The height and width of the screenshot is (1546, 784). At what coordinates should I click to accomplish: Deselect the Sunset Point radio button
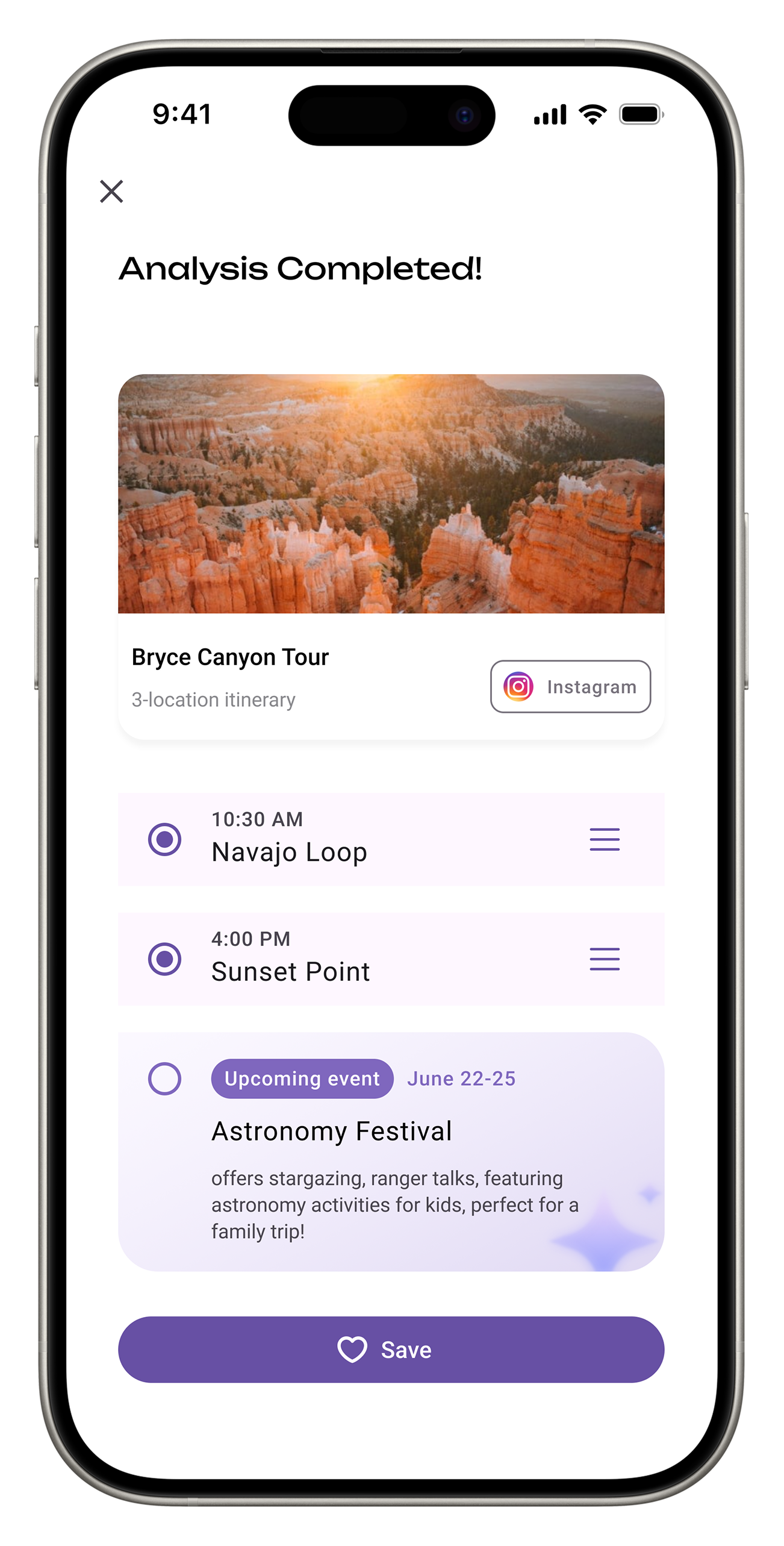[164, 959]
